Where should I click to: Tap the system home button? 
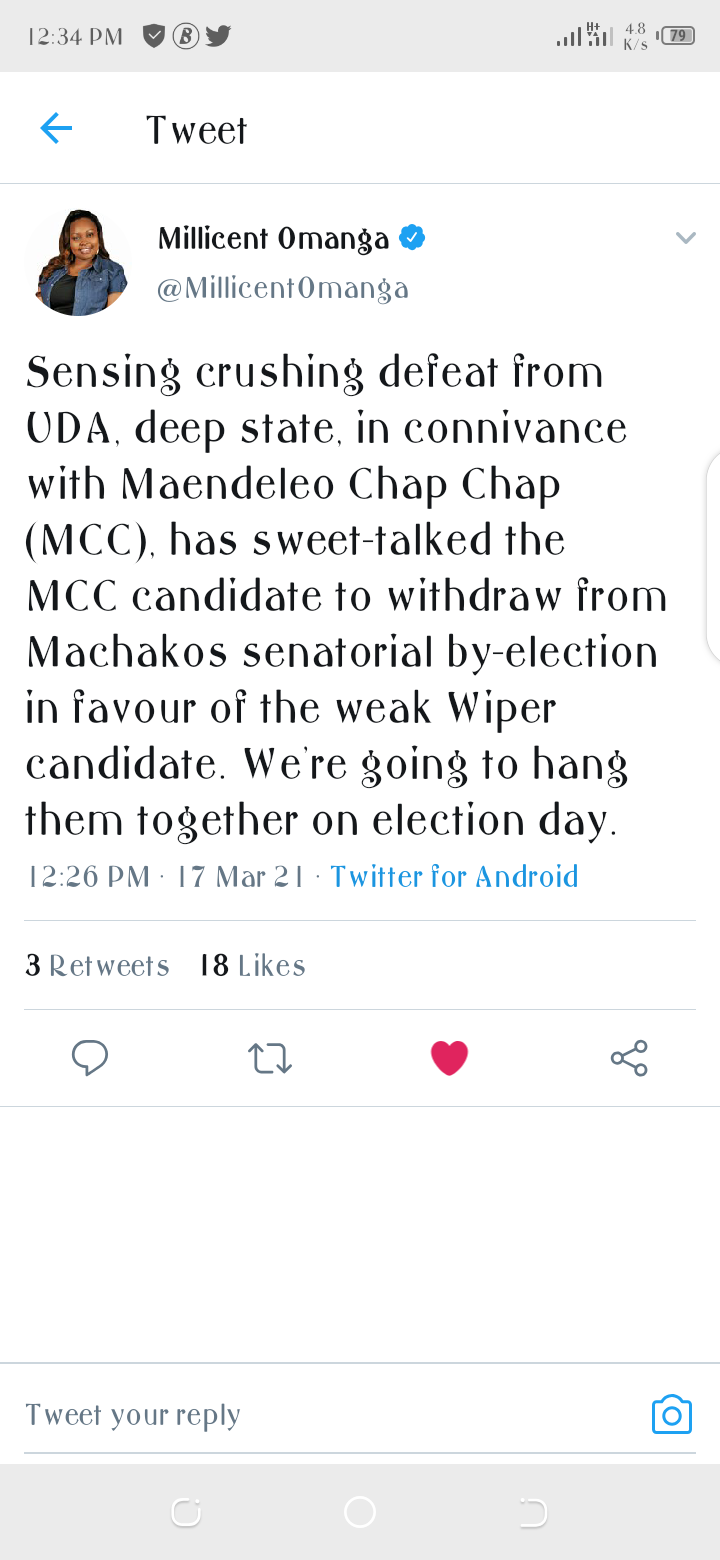click(360, 1511)
